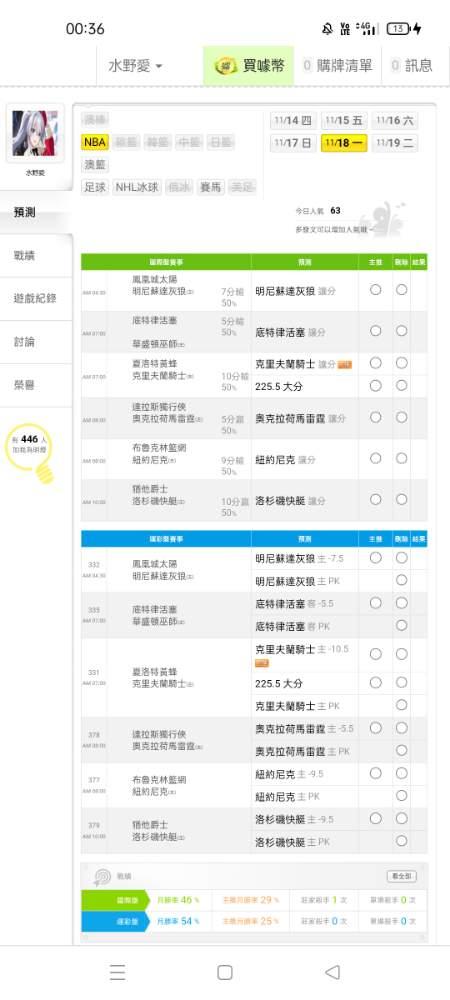Viewport: 450px width, 1000px height.
Task: Switch to the 澳籃 league tab
Action: (x=95, y=165)
